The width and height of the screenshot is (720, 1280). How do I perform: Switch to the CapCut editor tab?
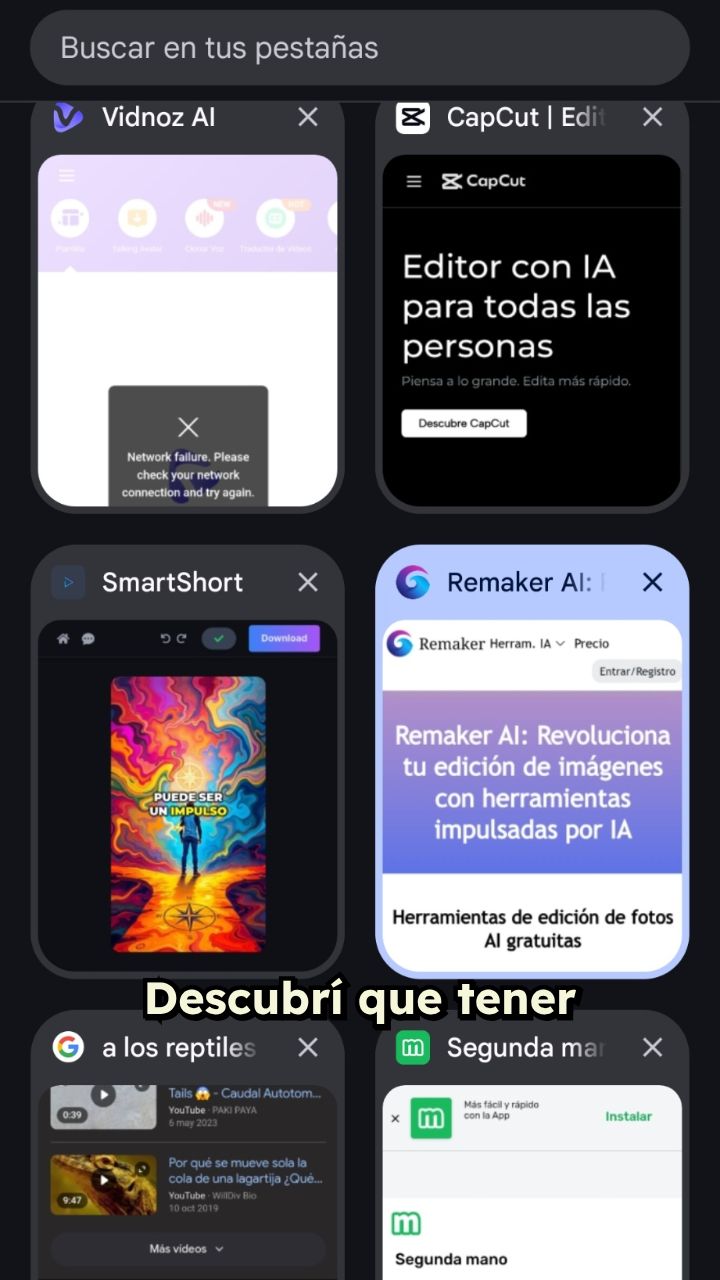click(531, 330)
